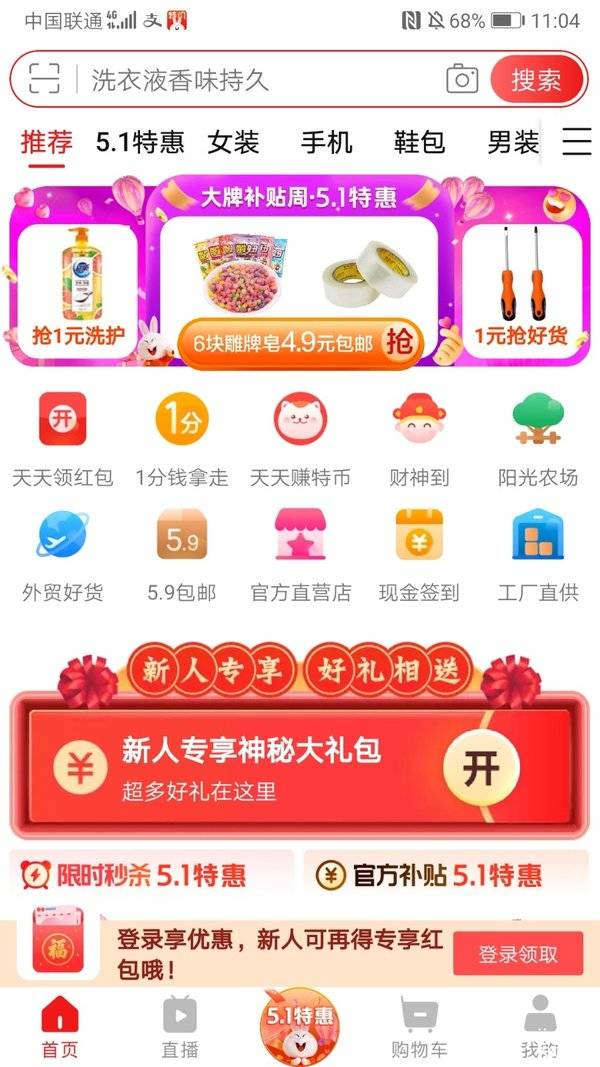The image size is (600, 1067).
Task: Switch to the 5.1特惠 top tab
Action: coord(140,143)
